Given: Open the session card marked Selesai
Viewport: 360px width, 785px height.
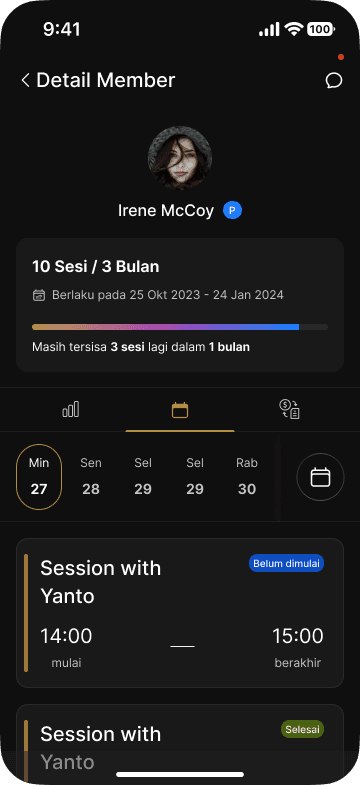Looking at the screenshot, I should coord(180,744).
